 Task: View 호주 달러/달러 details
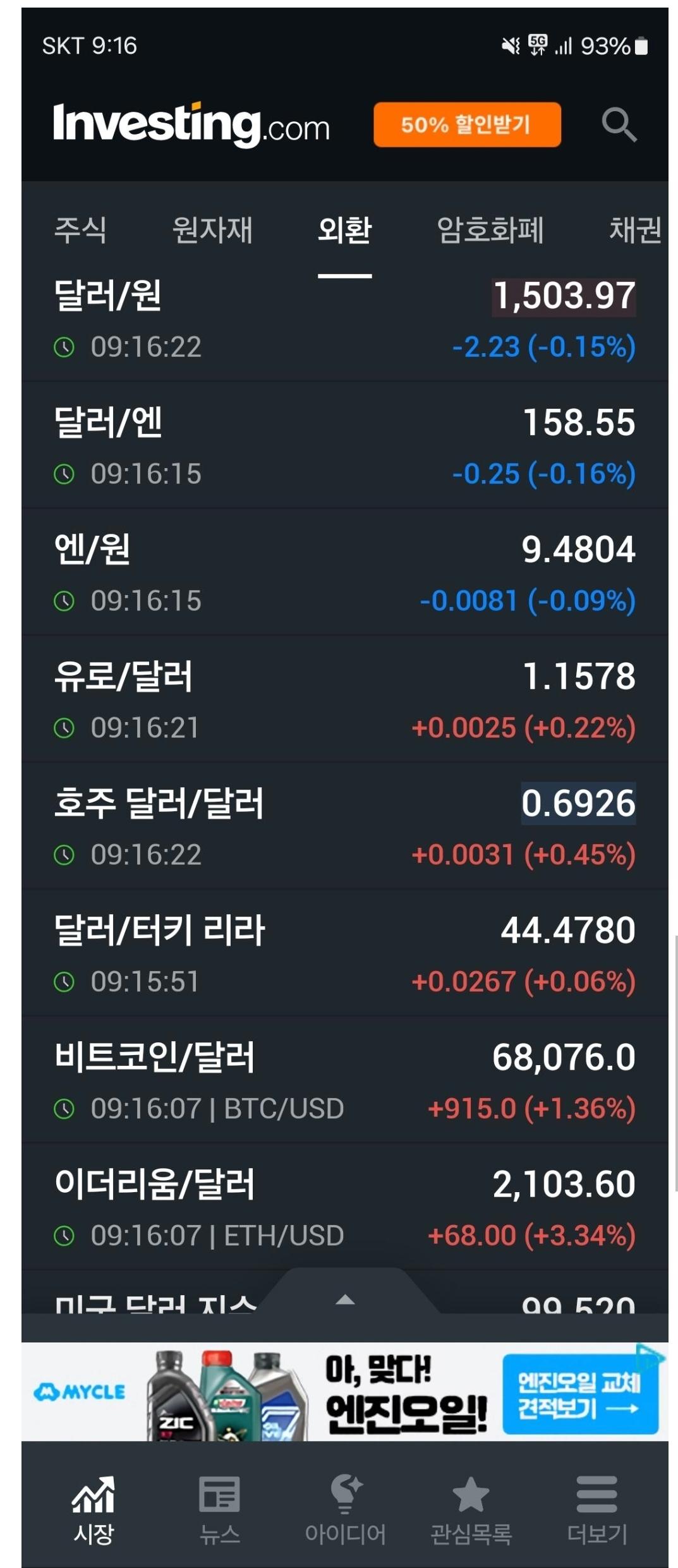(x=344, y=828)
